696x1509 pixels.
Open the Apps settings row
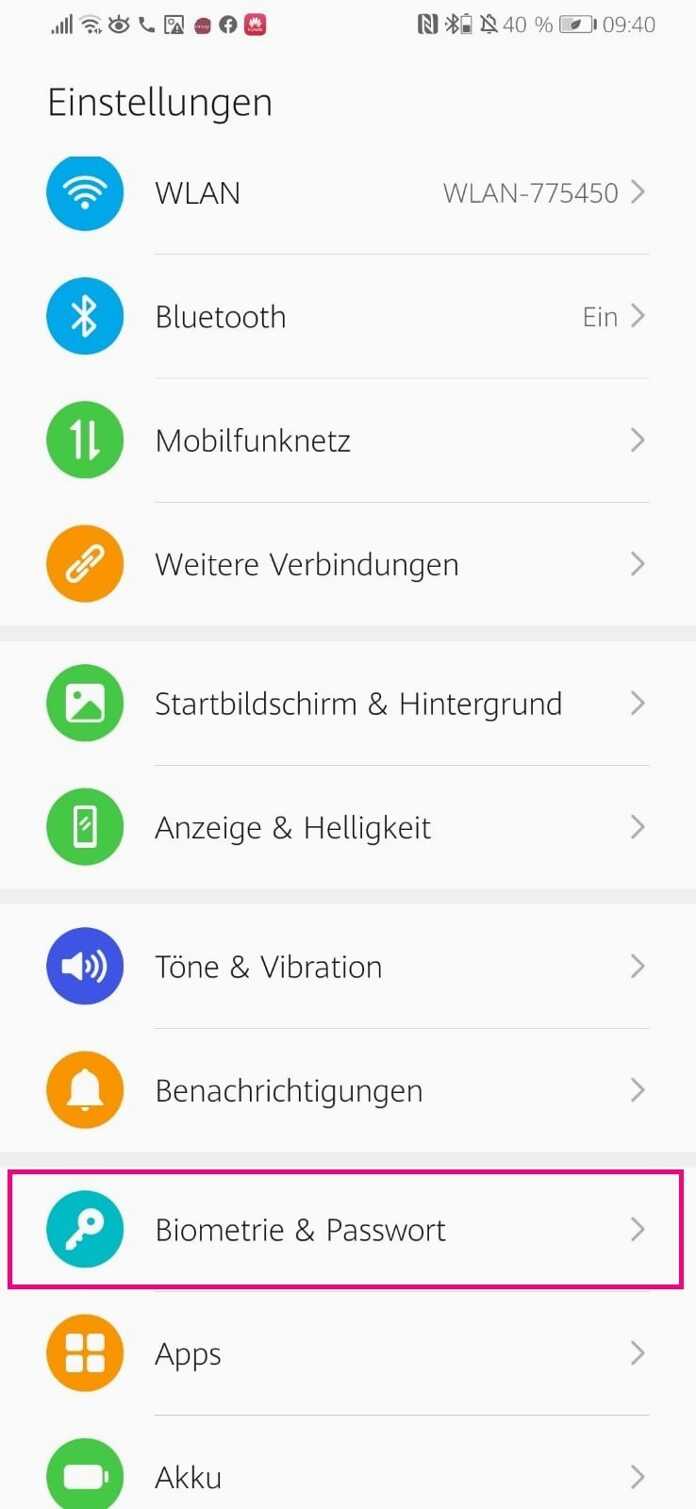point(348,1353)
